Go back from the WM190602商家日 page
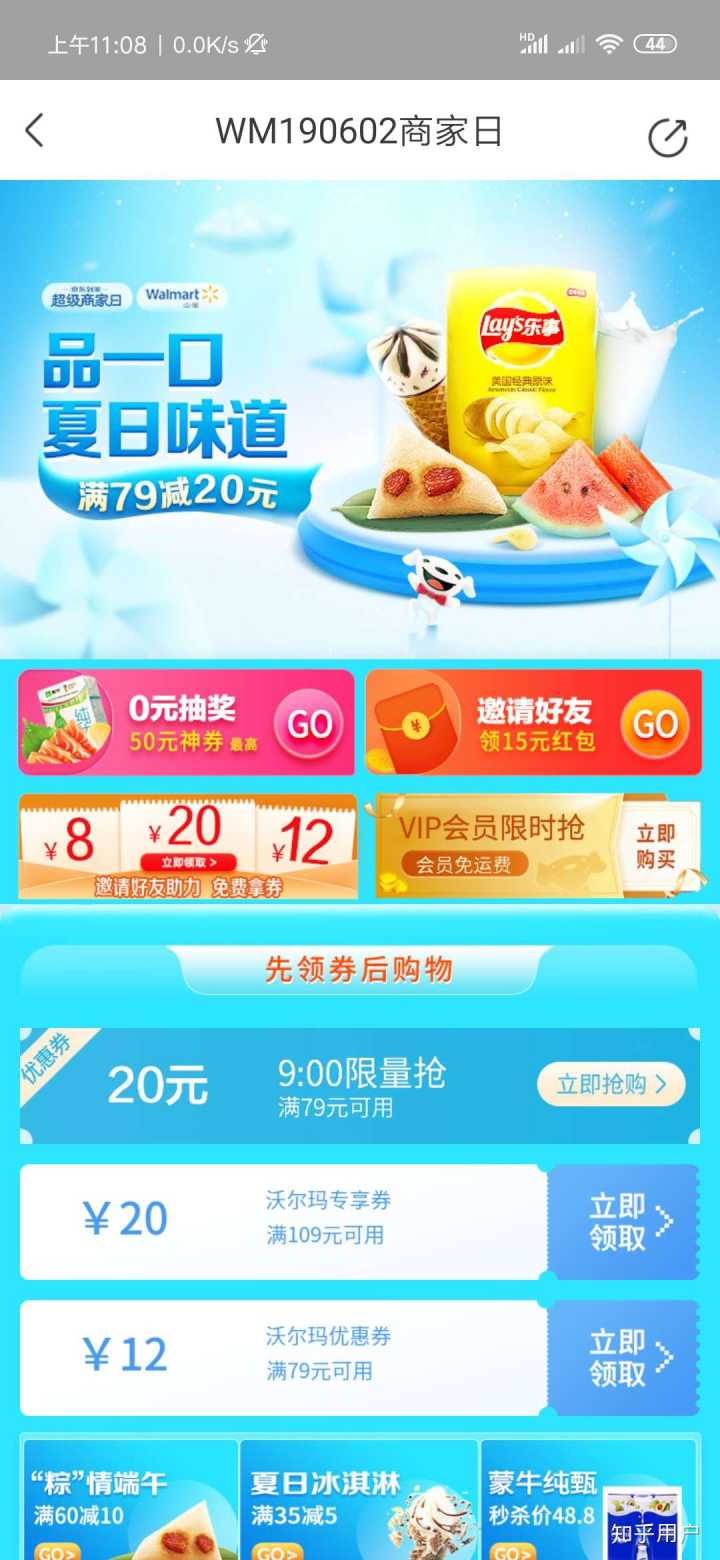Screen dimensions: 720x1560 [35, 131]
